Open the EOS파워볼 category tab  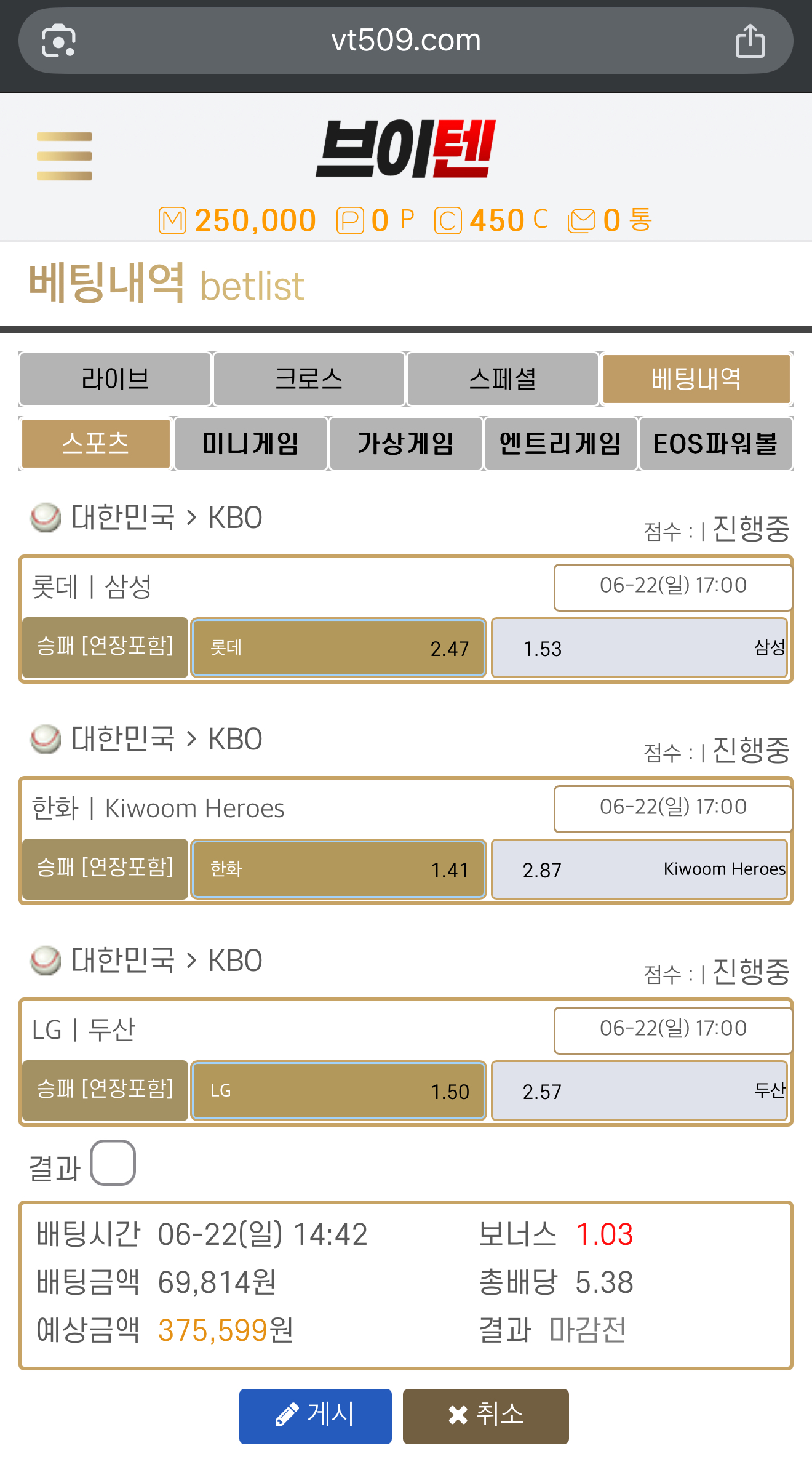[716, 444]
